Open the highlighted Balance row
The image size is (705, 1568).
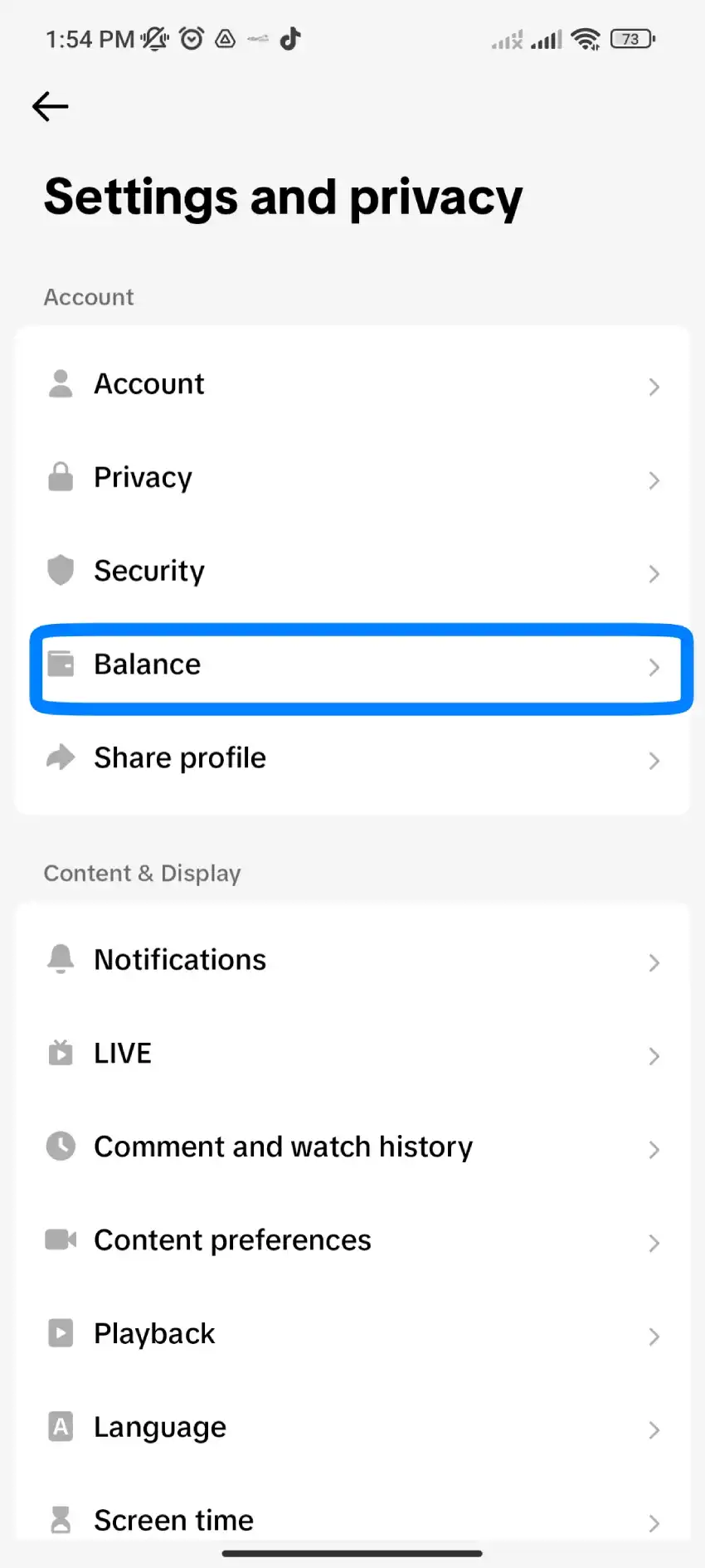point(362,667)
